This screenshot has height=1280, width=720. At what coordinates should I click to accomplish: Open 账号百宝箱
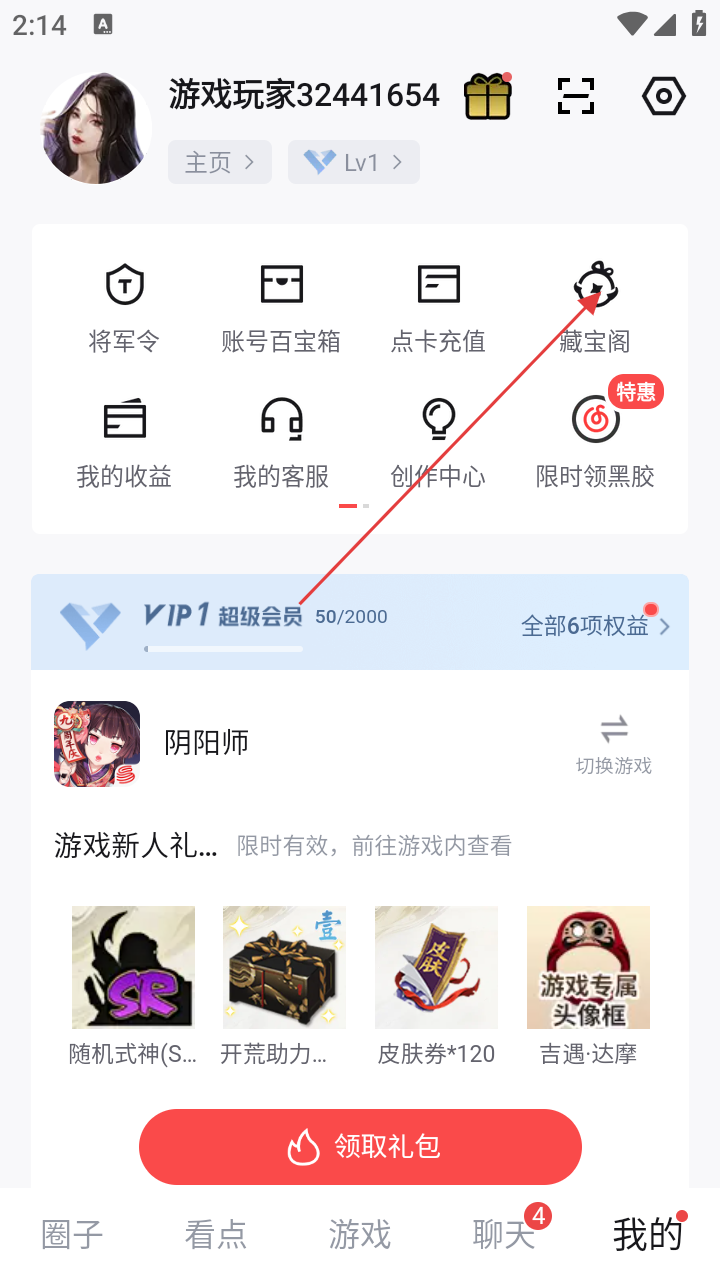[x=281, y=307]
